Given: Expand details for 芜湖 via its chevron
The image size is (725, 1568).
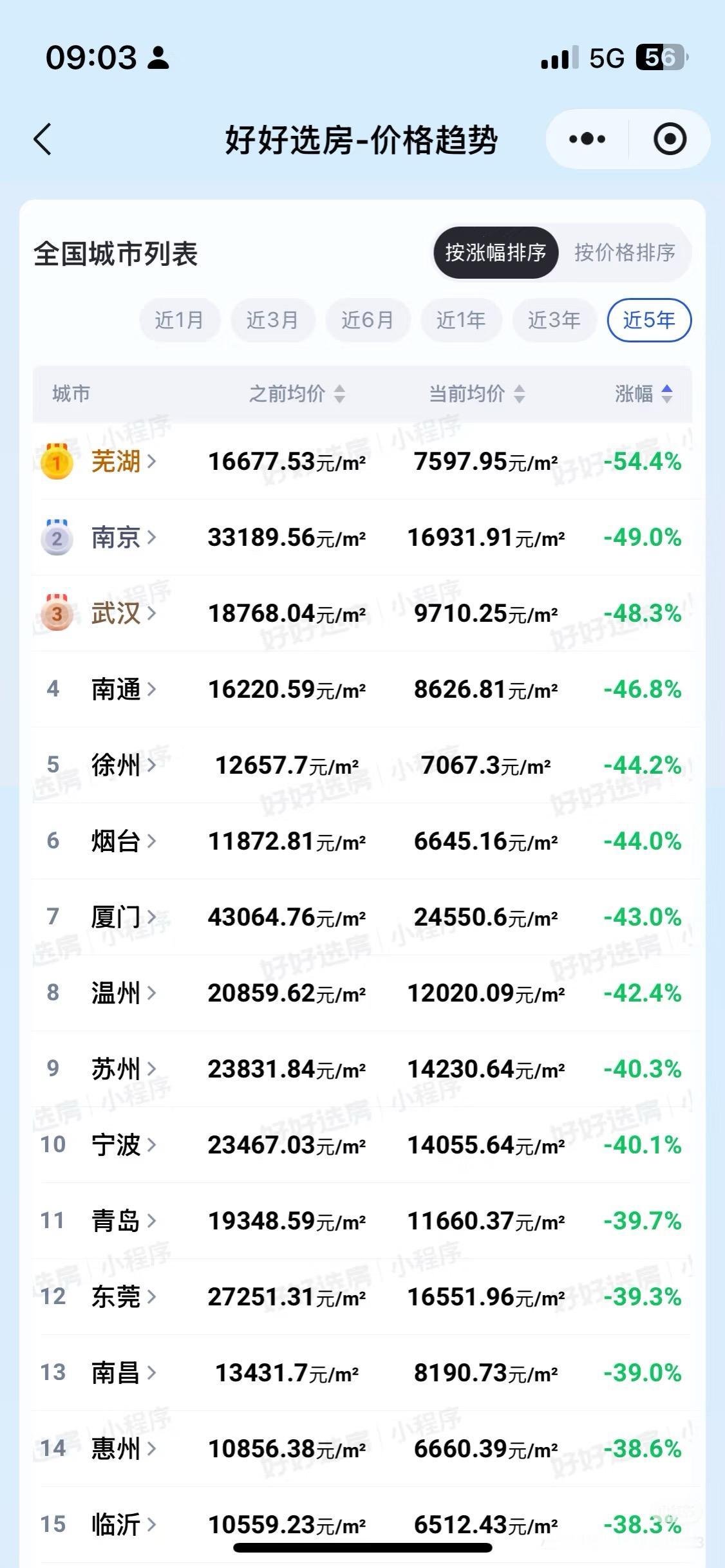Looking at the screenshot, I should pyautogui.click(x=153, y=462).
